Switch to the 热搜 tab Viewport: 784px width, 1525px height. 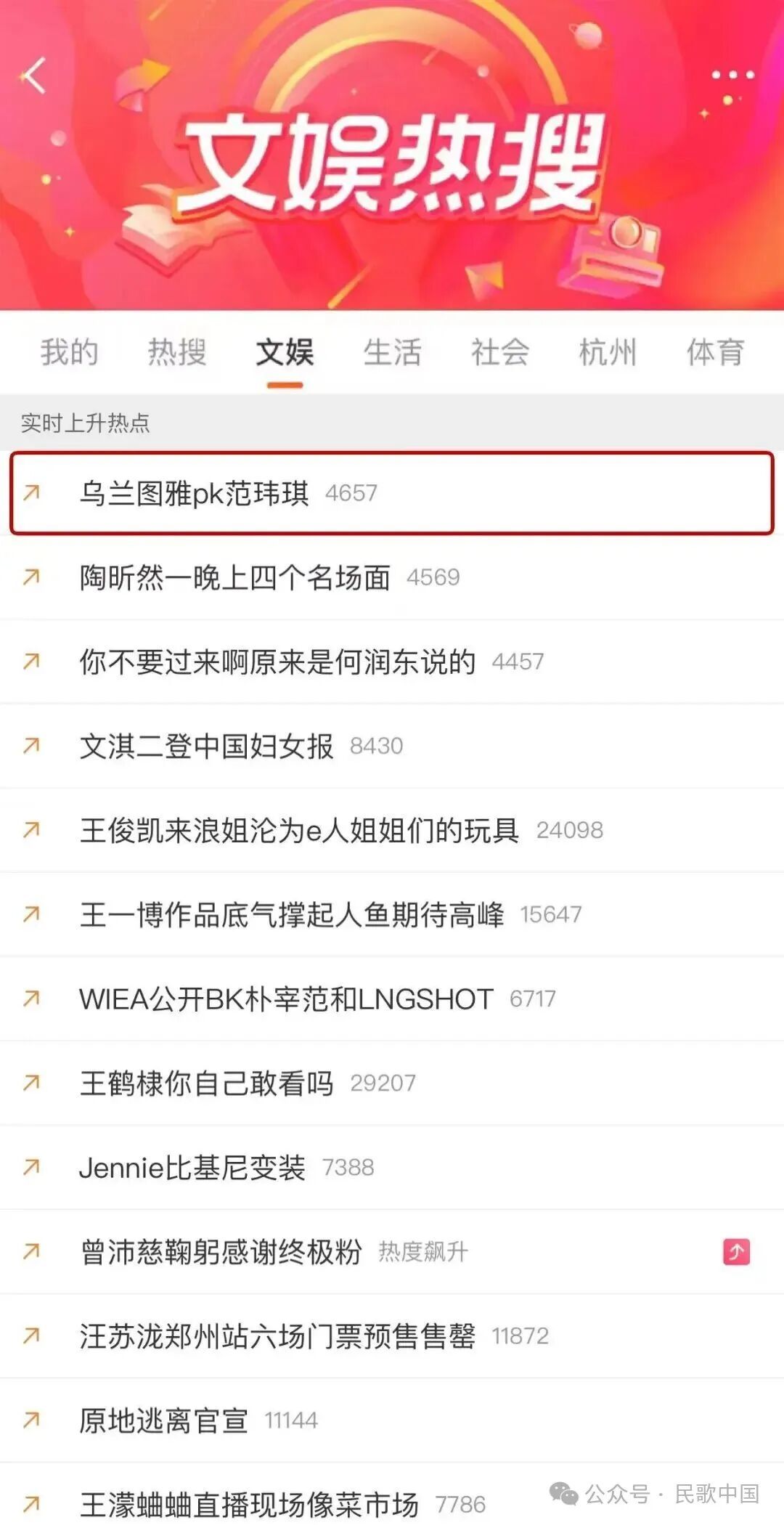(177, 352)
